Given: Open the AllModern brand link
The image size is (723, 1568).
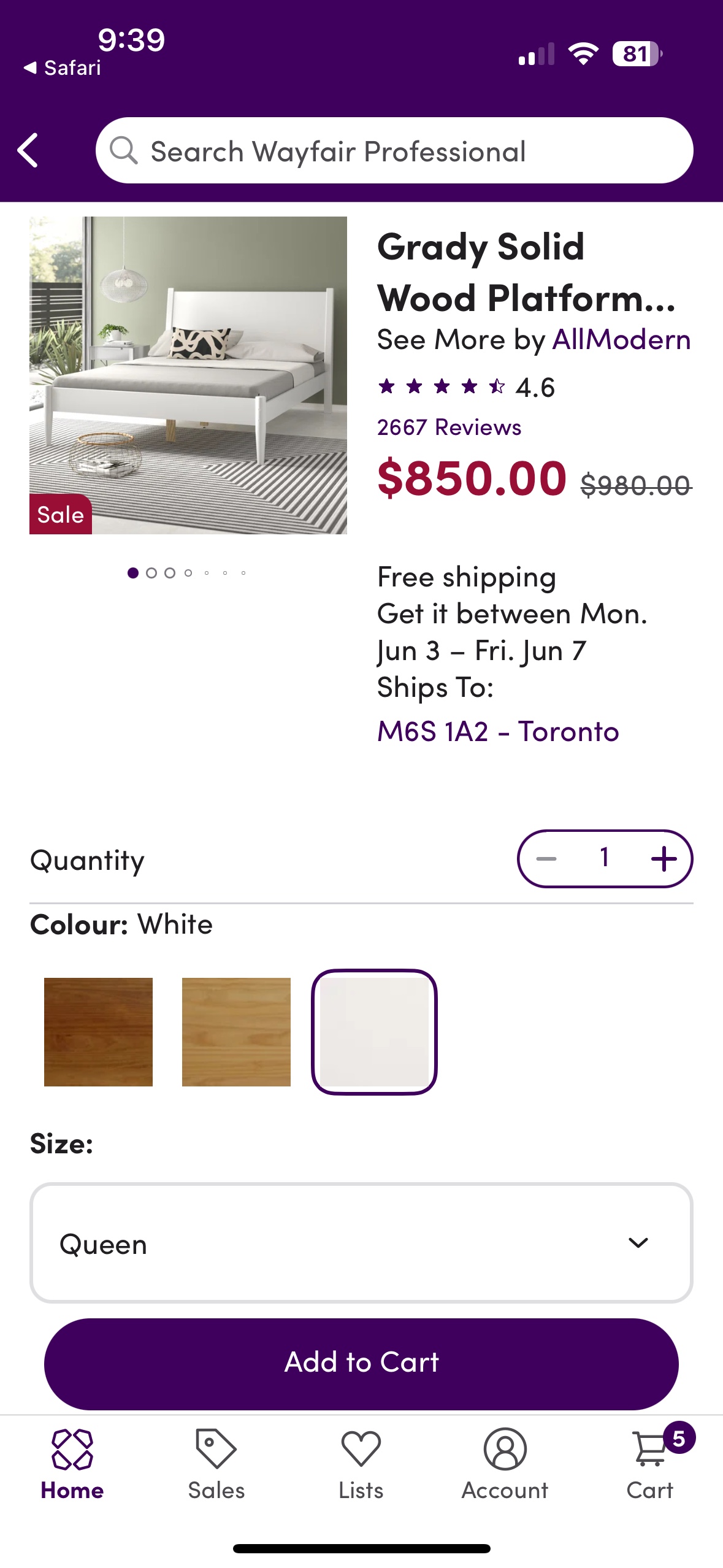Looking at the screenshot, I should tap(621, 340).
